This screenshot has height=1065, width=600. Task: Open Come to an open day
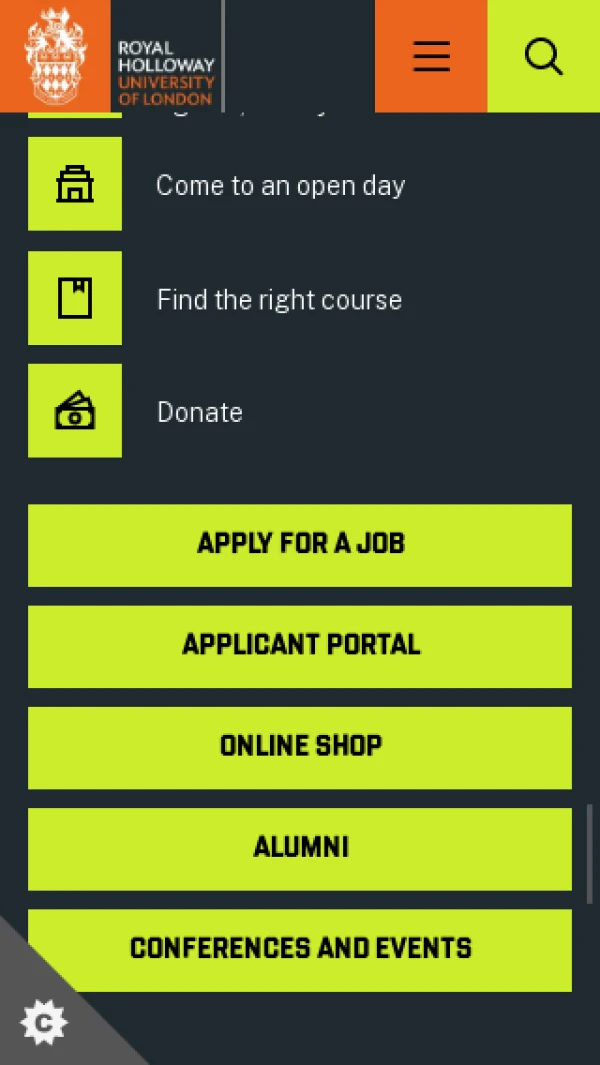tap(280, 185)
